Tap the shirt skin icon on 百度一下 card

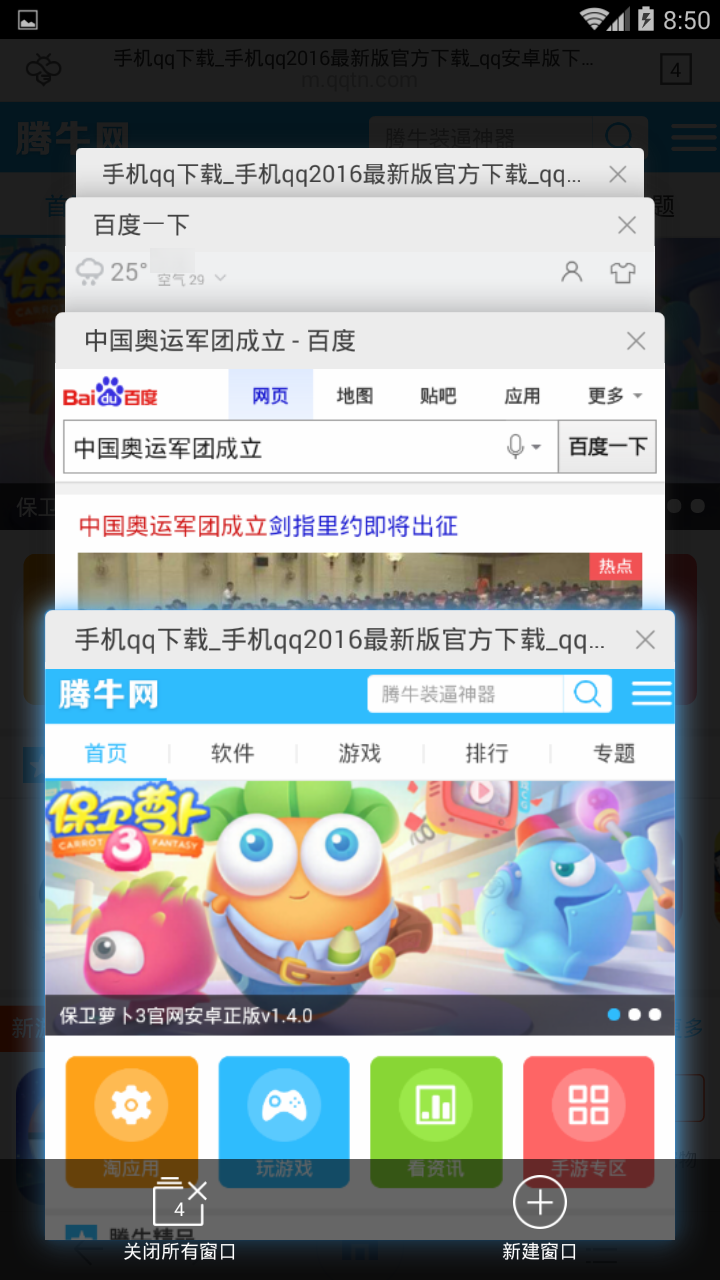click(622, 271)
